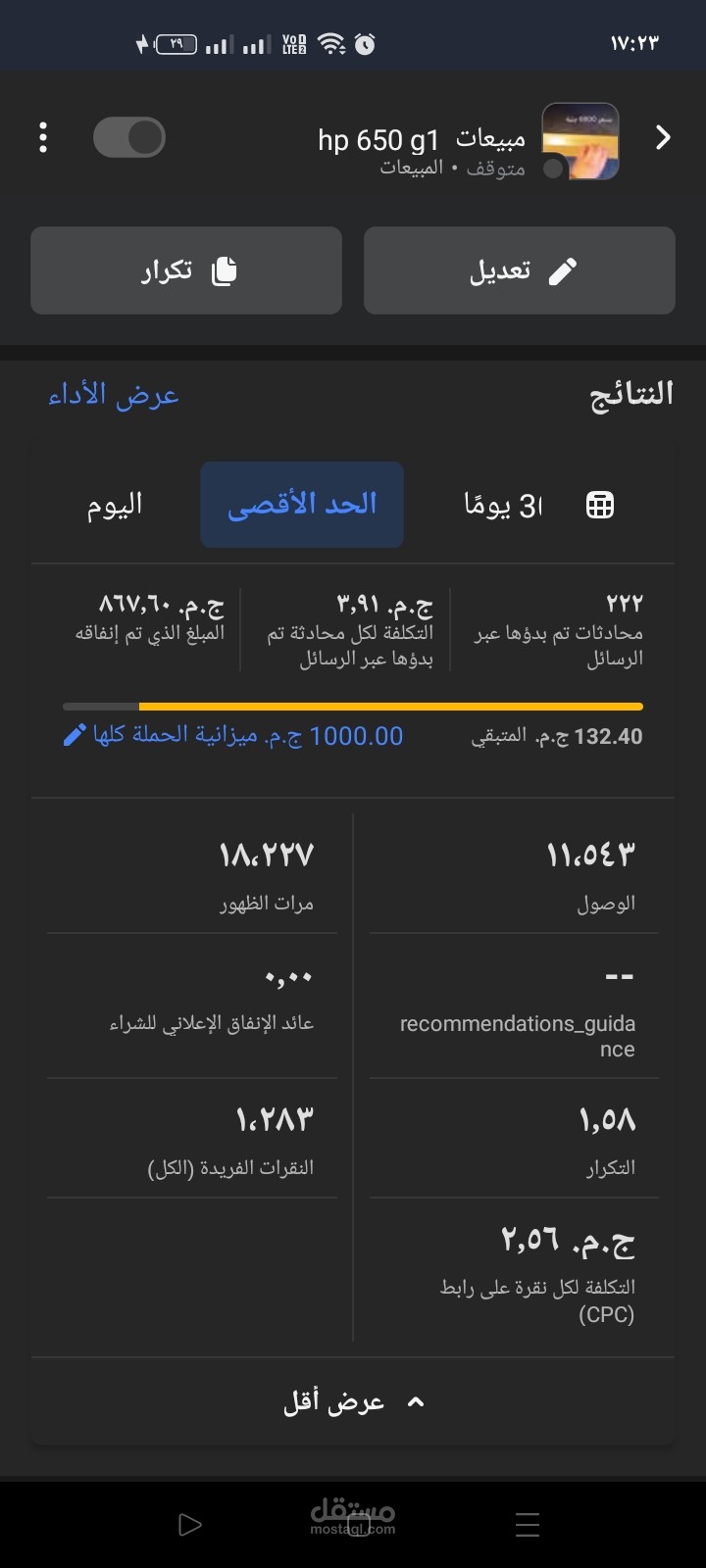Screen dimensions: 706x1568
Task: Select the الحد الأقصى date tab
Action: (302, 505)
